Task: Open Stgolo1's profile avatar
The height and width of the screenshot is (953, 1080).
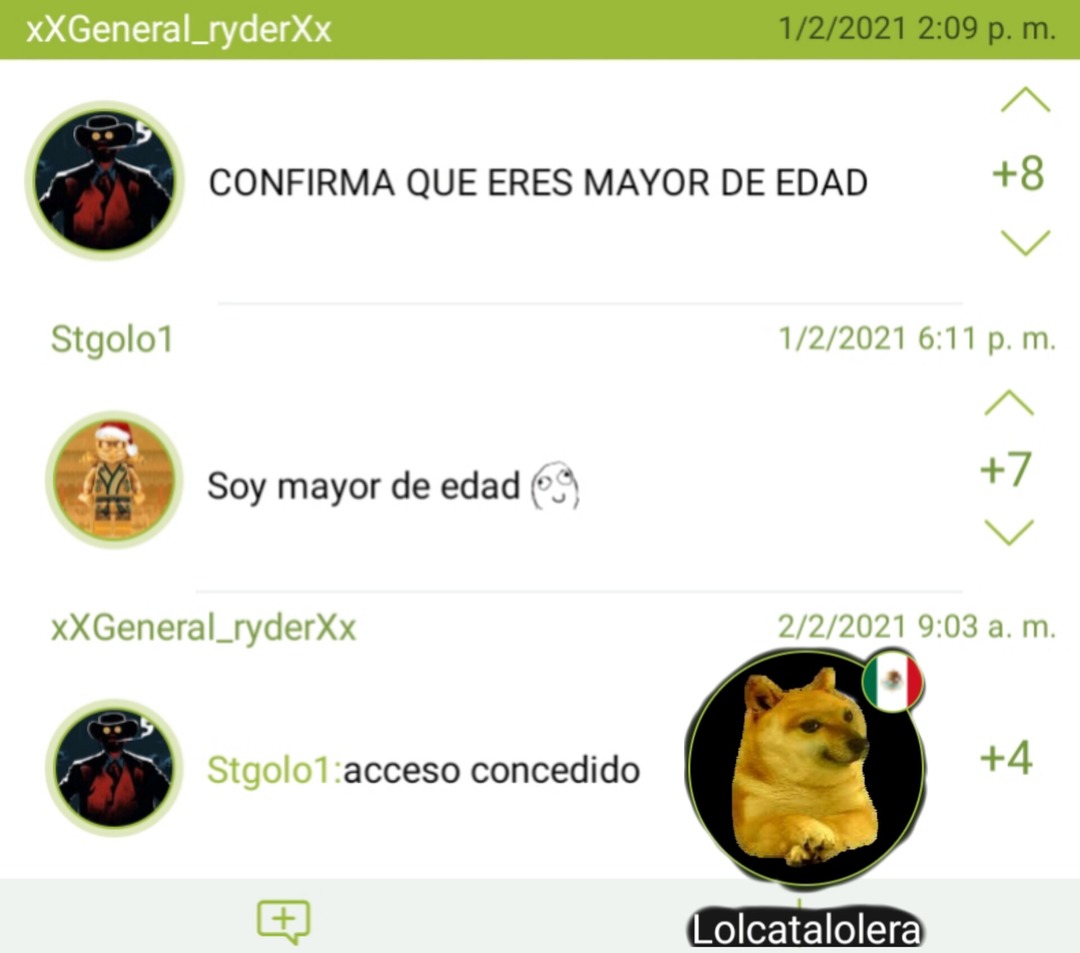Action: coord(114,480)
